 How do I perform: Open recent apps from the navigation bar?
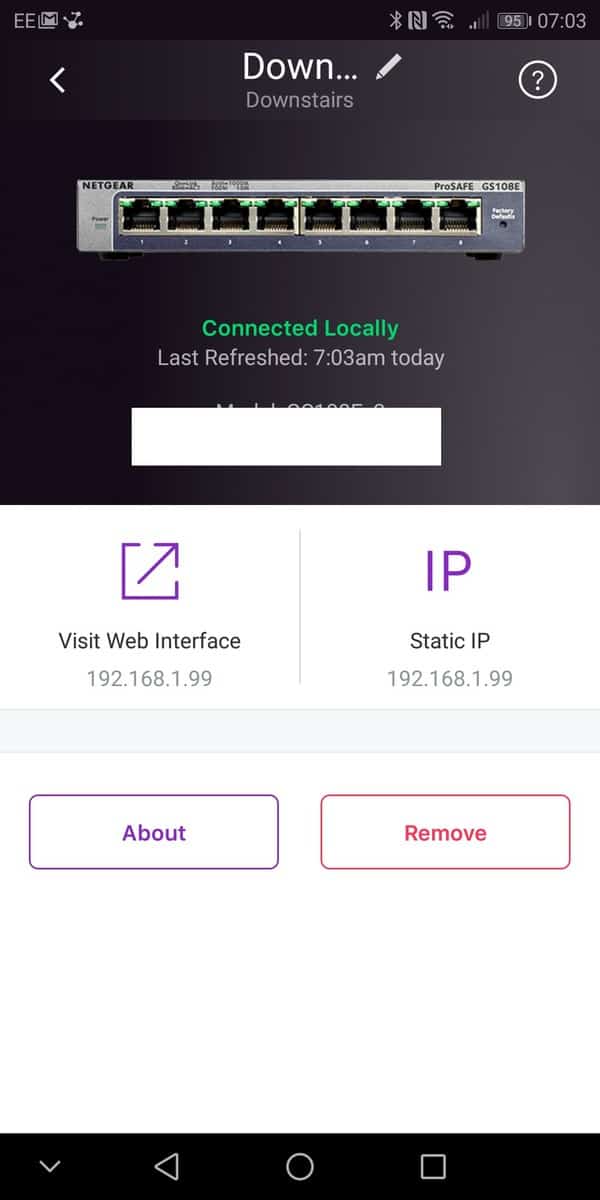[432, 1166]
